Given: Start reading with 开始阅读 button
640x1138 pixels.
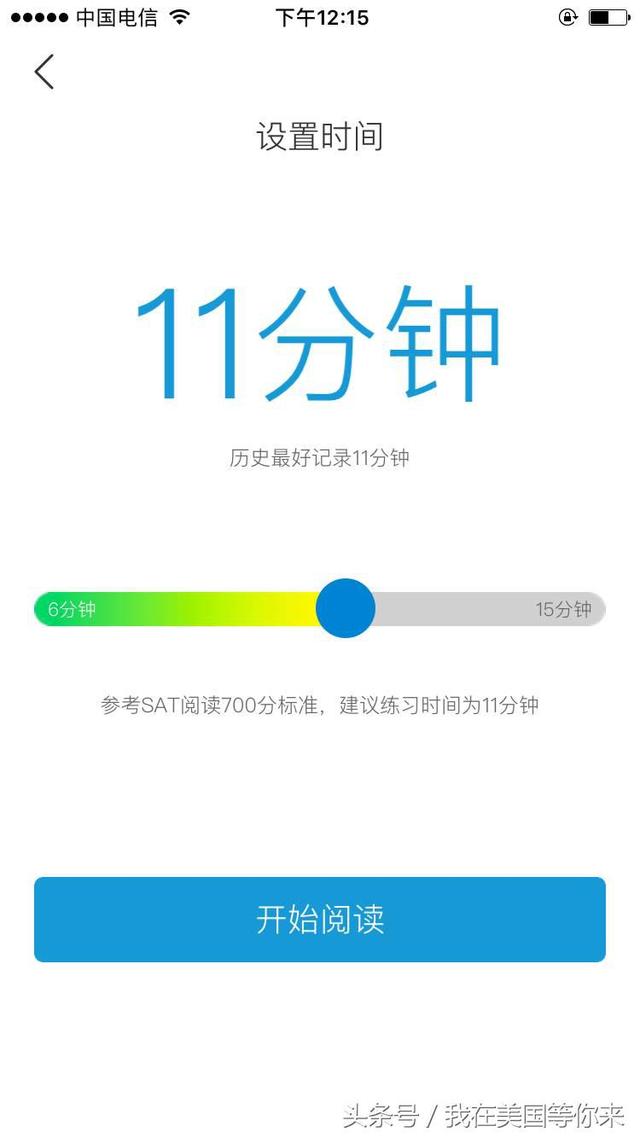Looking at the screenshot, I should click(x=320, y=919).
